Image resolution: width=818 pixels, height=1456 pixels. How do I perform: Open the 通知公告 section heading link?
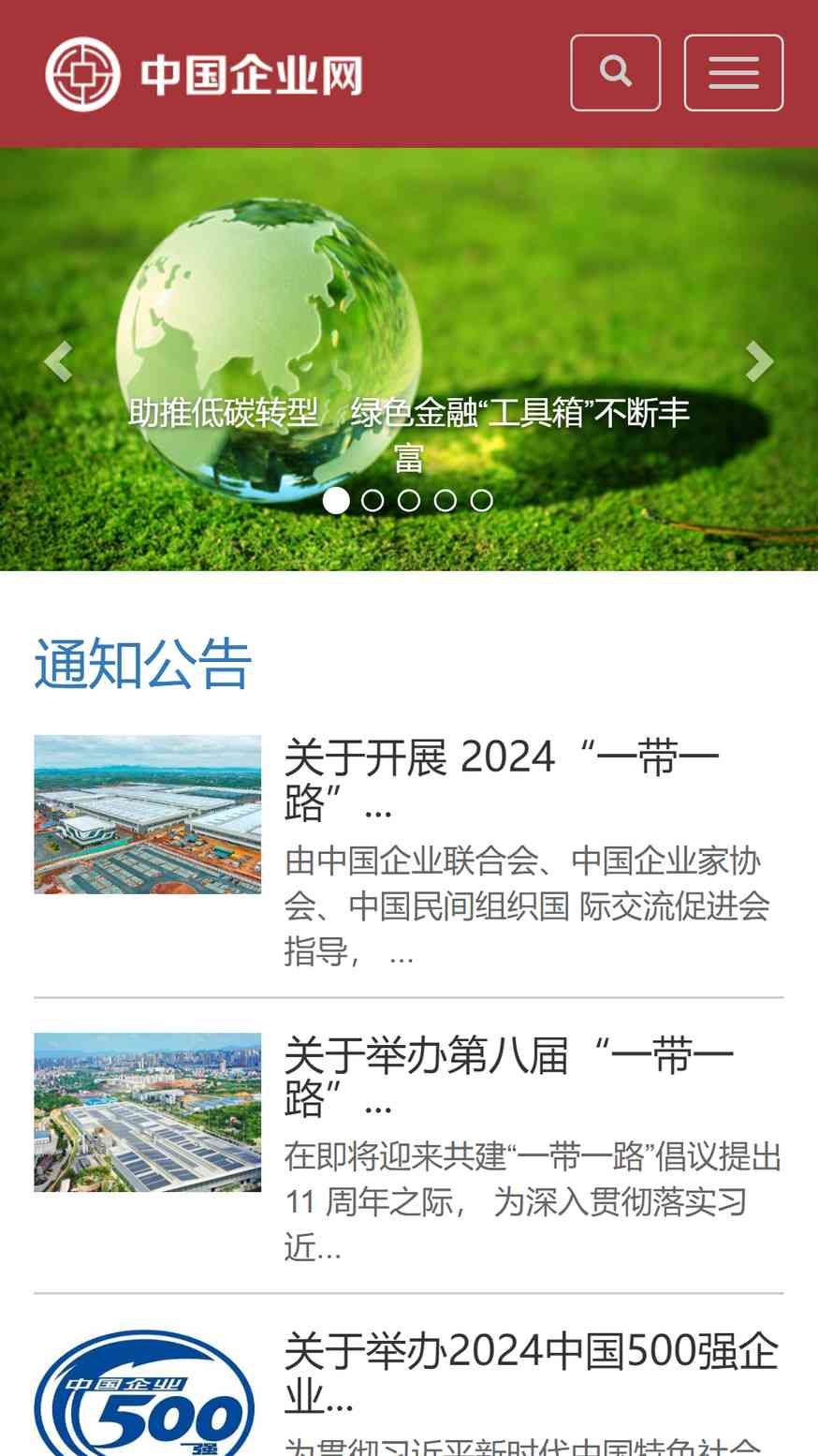click(x=143, y=664)
